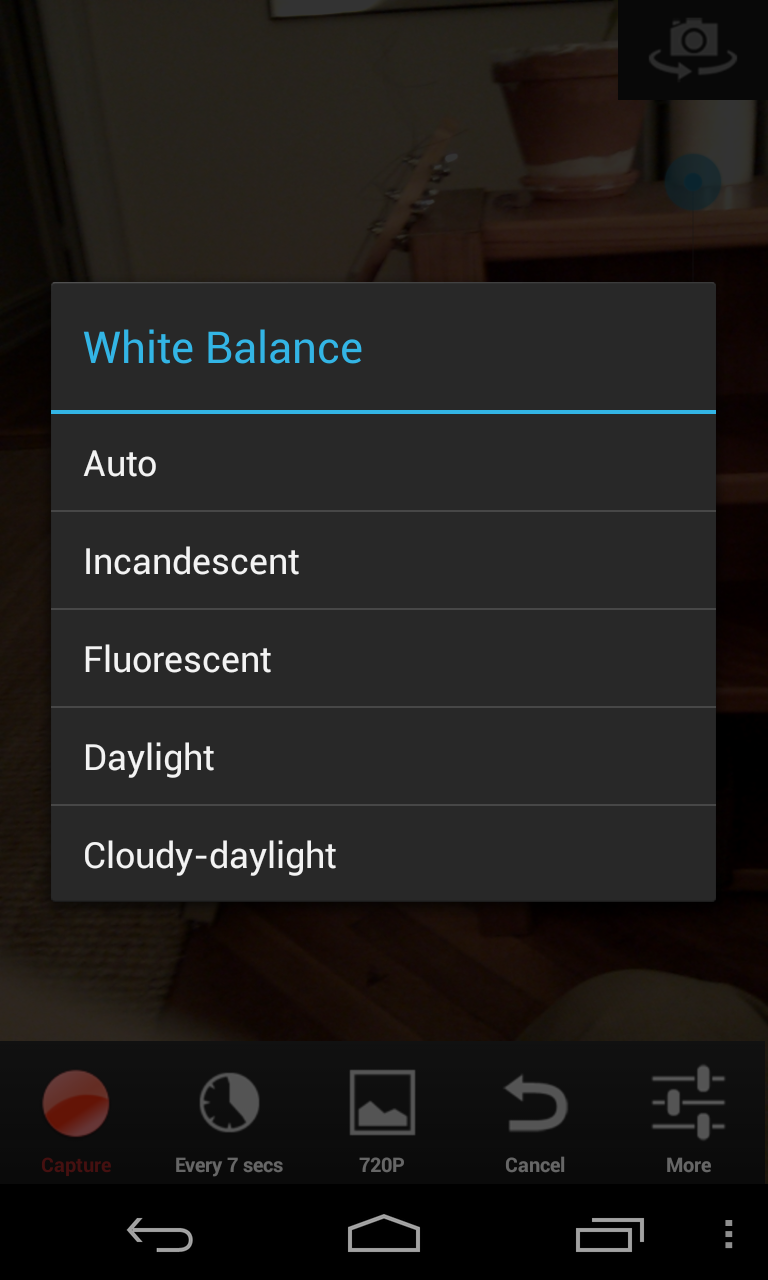Tap the red Capture button

point(76,1118)
